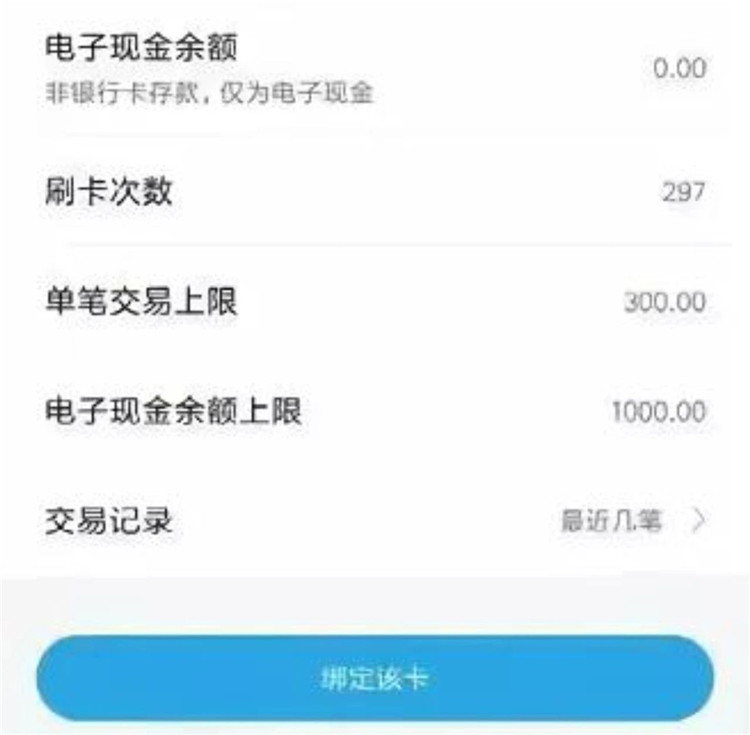Tap the 绑定该卡 button
Viewport: 750px width, 735px height.
point(375,679)
